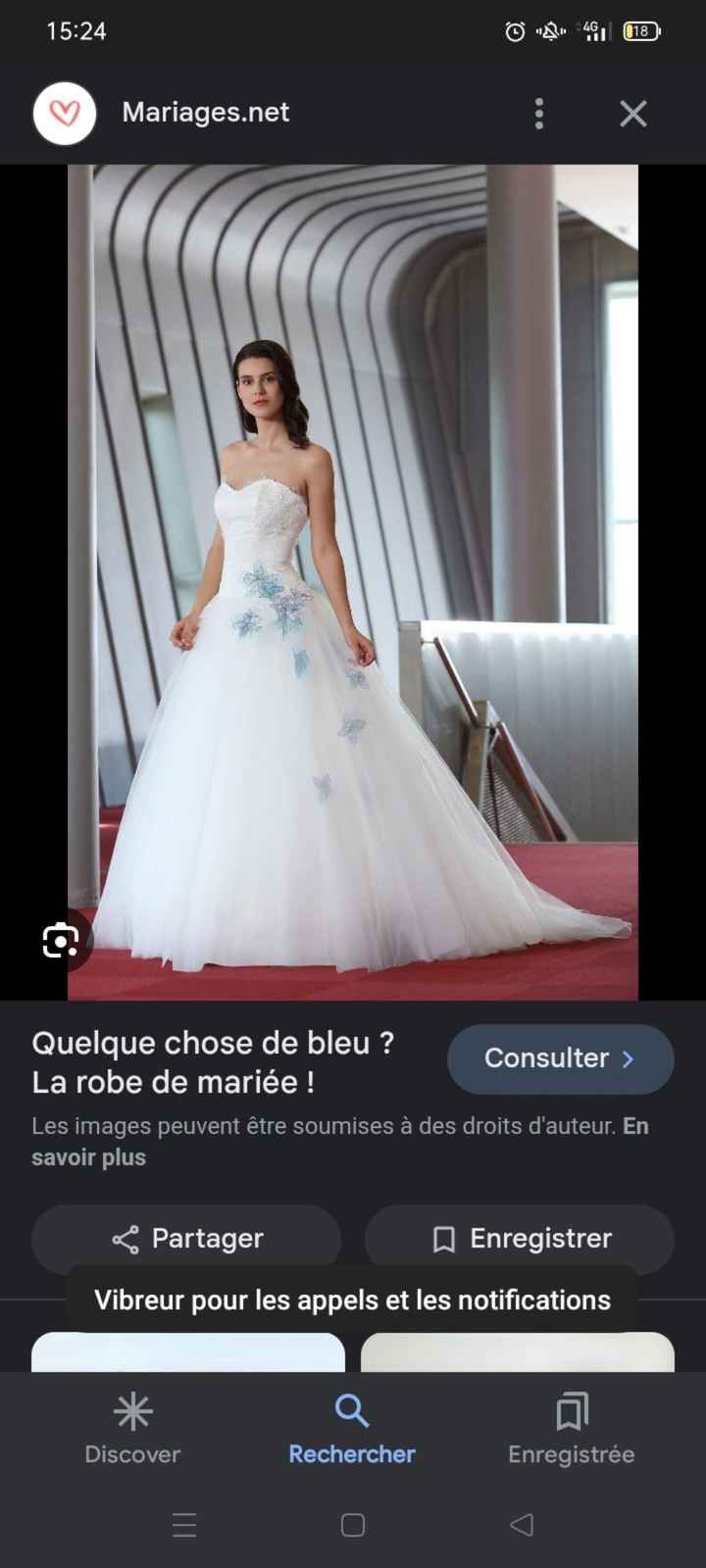Open the wedding dress photo
Screen dimensions: 706x1568
point(353,582)
